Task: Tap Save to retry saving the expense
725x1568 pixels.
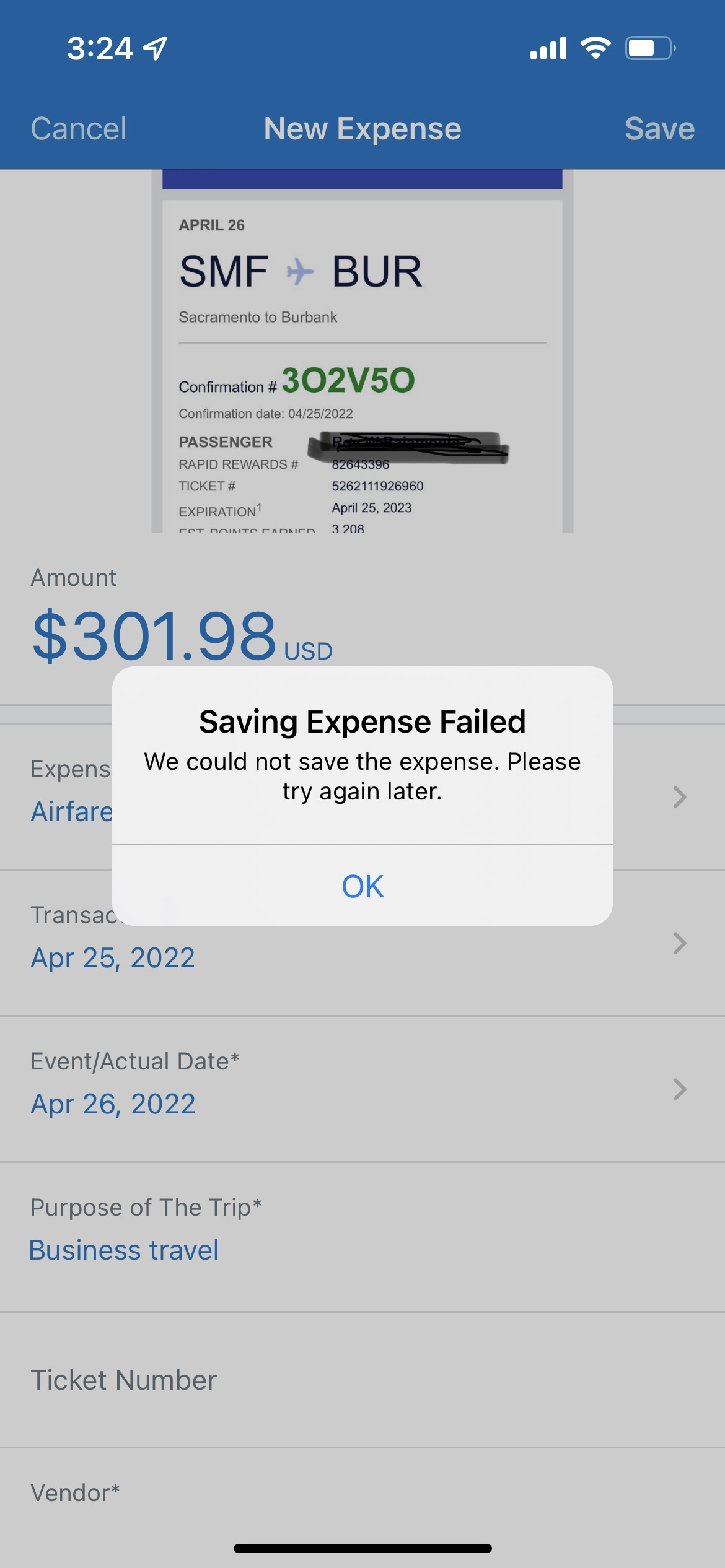Action: tap(659, 128)
